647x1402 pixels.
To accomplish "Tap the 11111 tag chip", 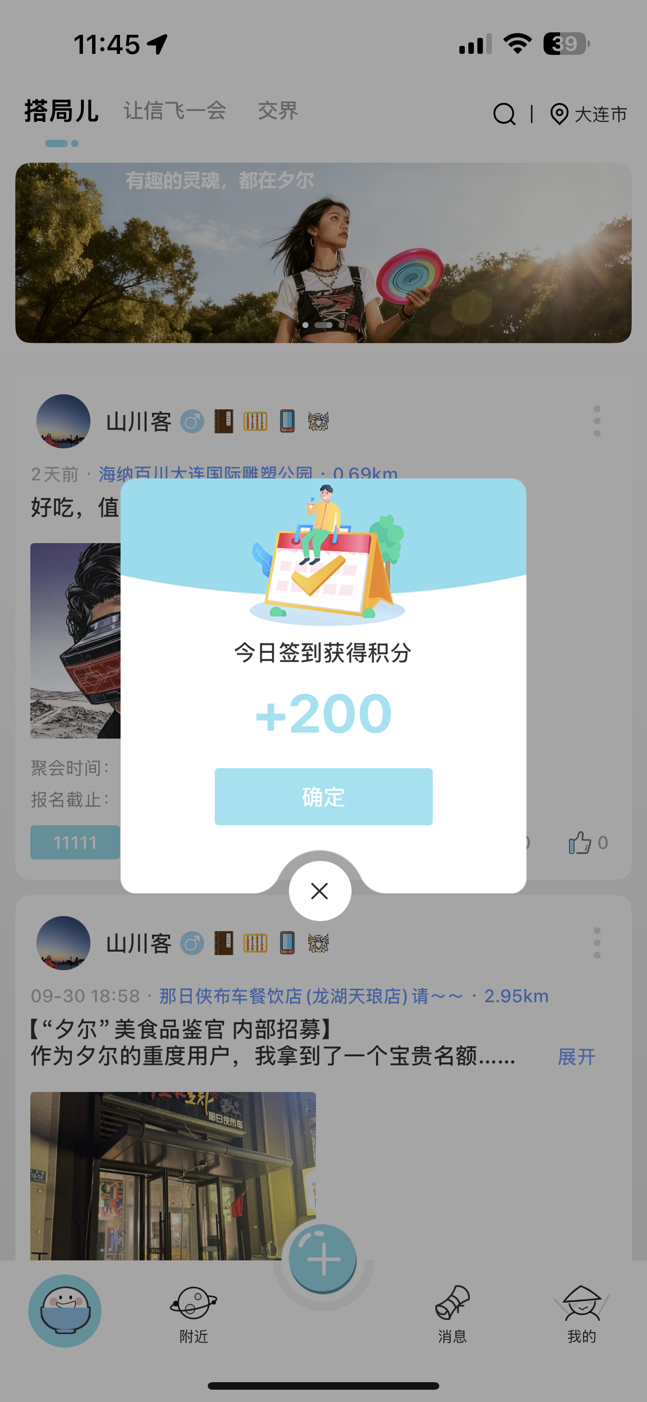I will point(75,843).
